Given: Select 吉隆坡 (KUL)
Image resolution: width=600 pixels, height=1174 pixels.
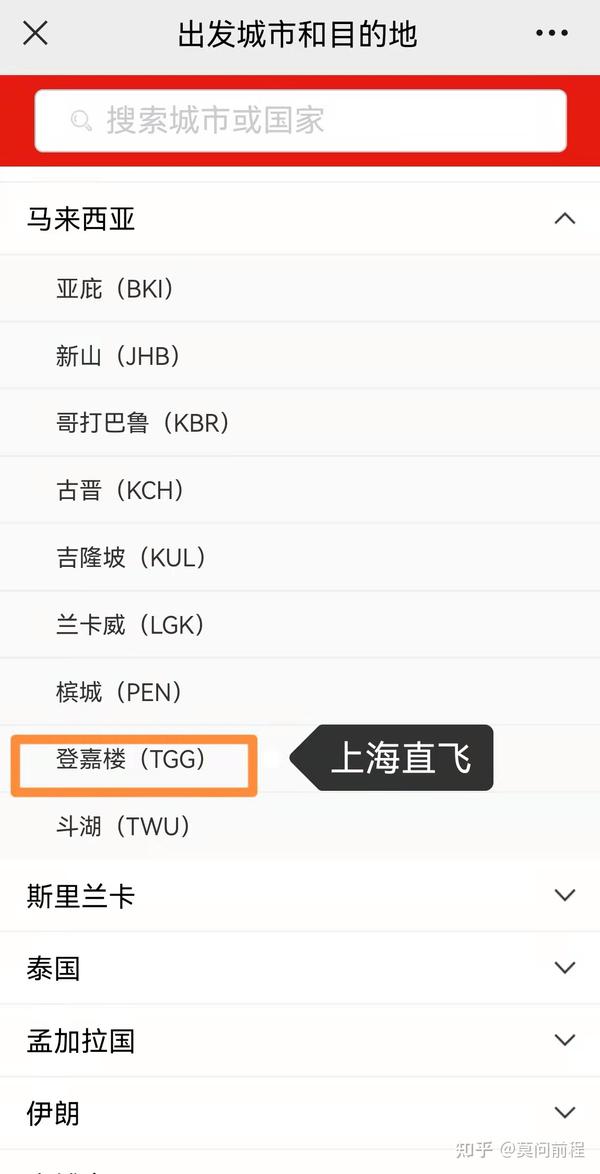Looking at the screenshot, I should tap(300, 558).
